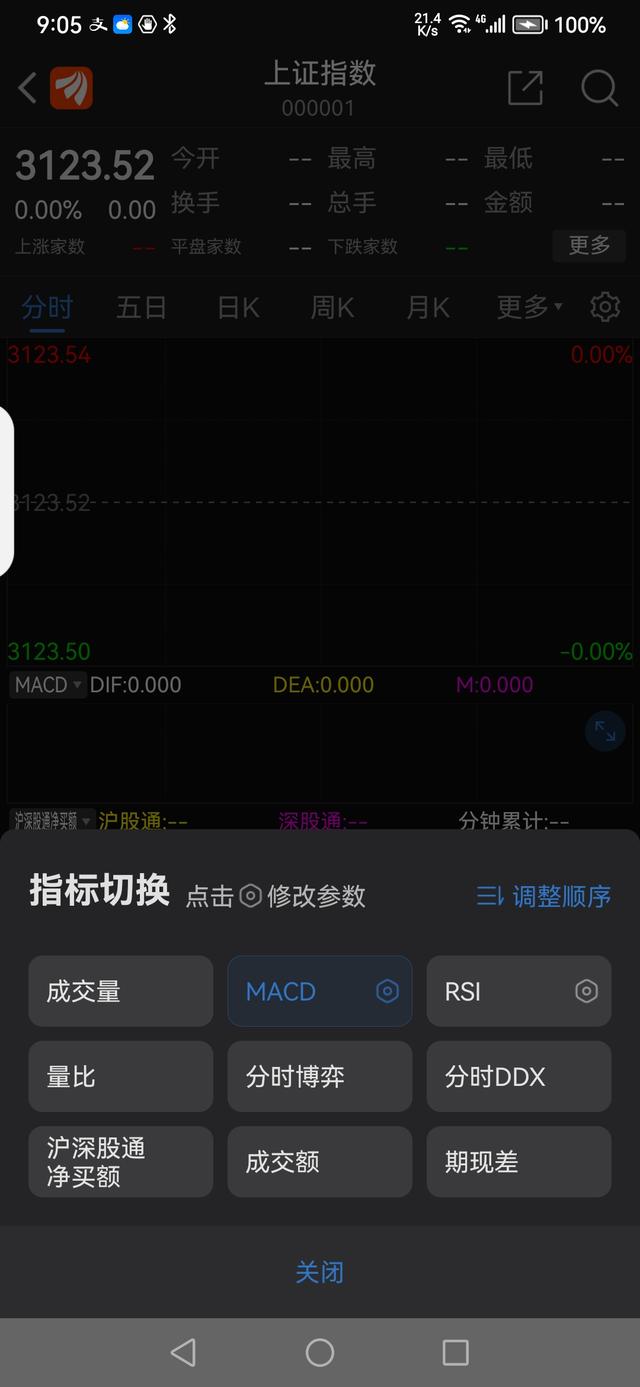Image resolution: width=640 pixels, height=1387 pixels.
Task: Open MACD parameter settings gear
Action: click(x=387, y=991)
